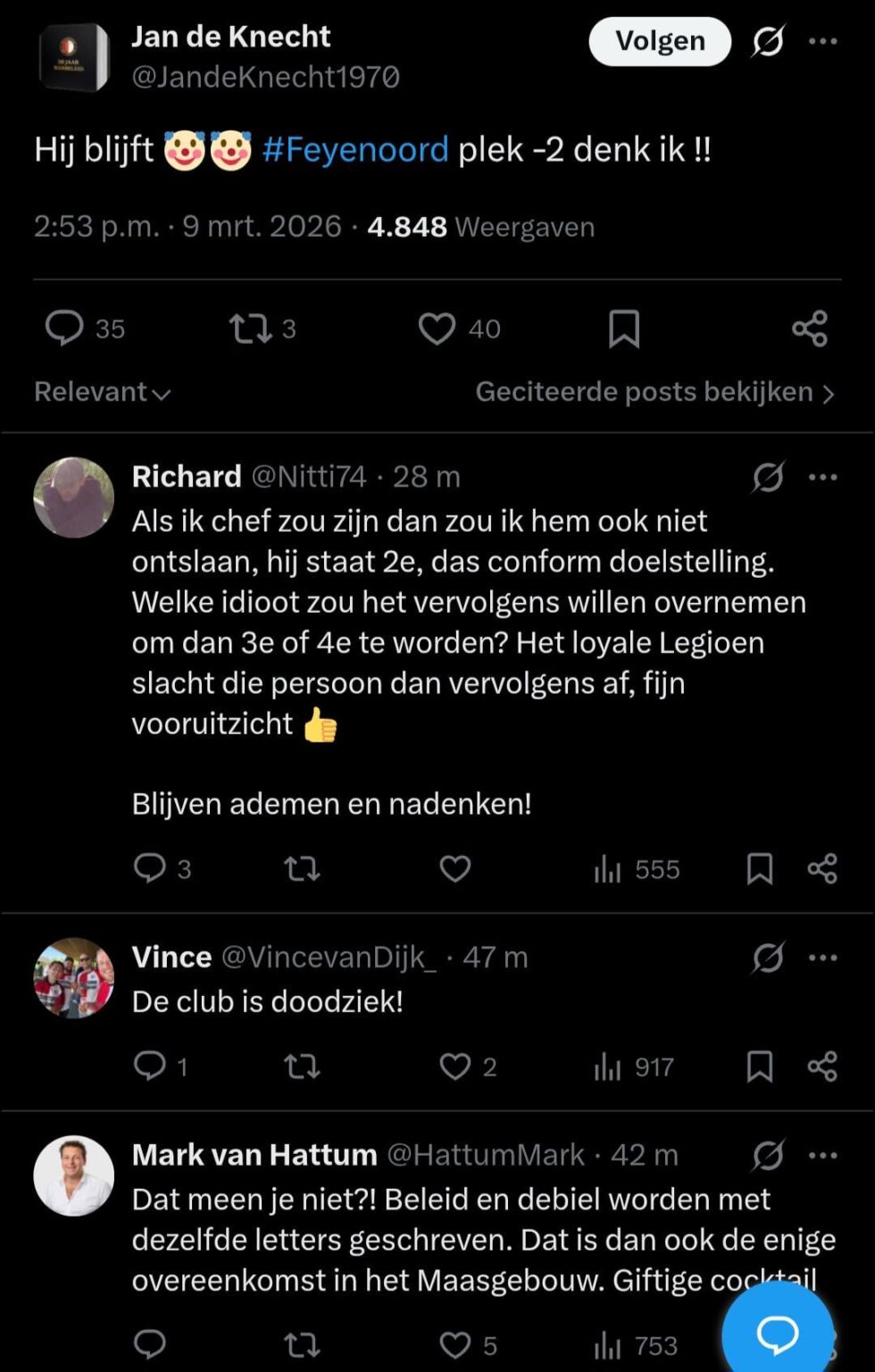The image size is (875, 1372).
Task: Open the floating message chat button
Action: tap(779, 1336)
